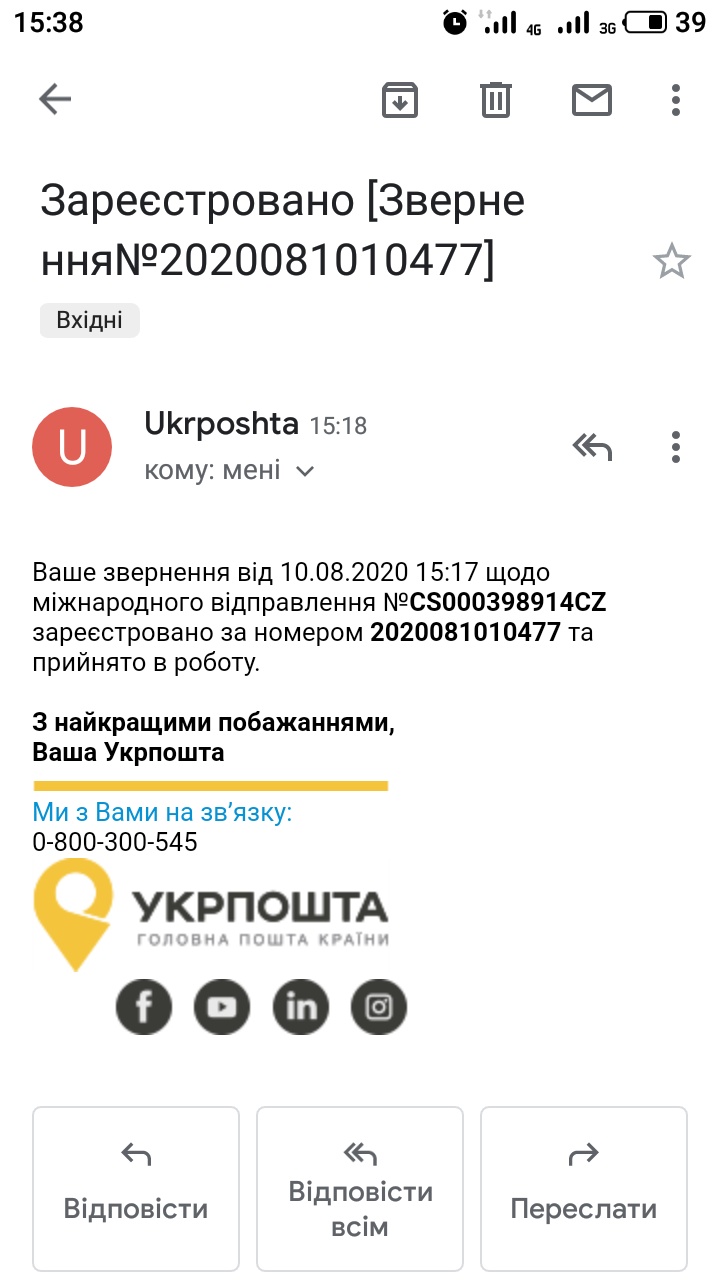Tap the Вхідні label chip
This screenshot has width=720, height=1280.
click(90, 320)
